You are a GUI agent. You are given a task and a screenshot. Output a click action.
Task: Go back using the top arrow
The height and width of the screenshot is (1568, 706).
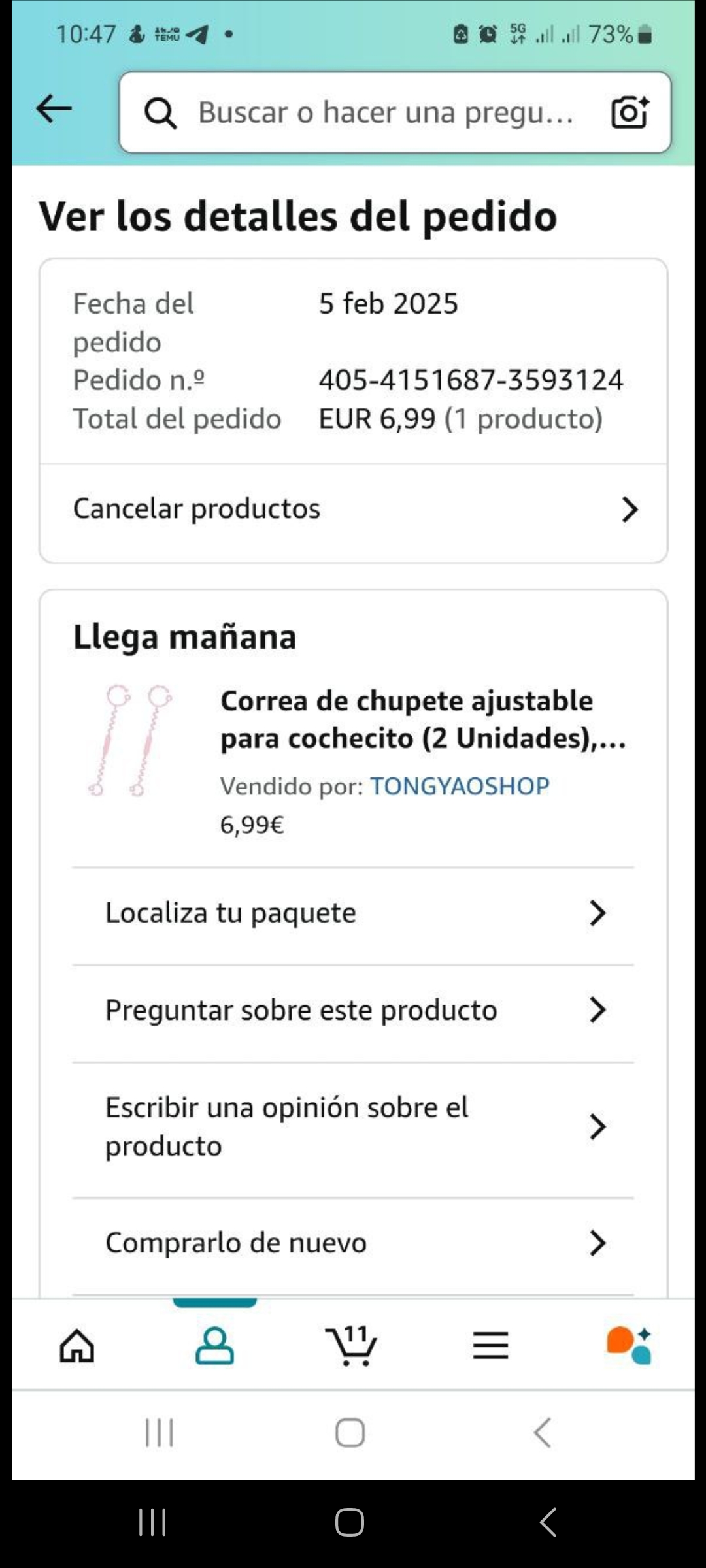[x=54, y=108]
